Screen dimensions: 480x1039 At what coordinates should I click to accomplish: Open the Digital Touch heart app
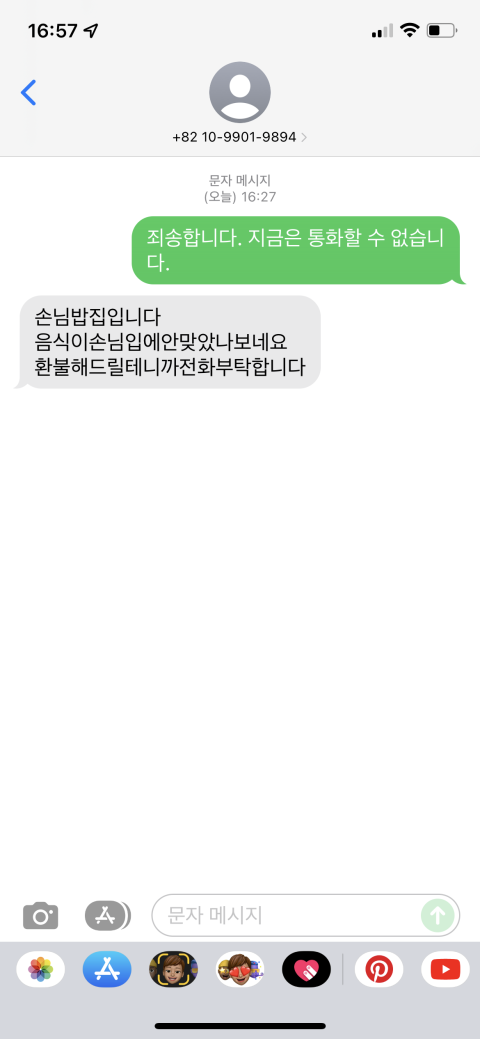306,969
